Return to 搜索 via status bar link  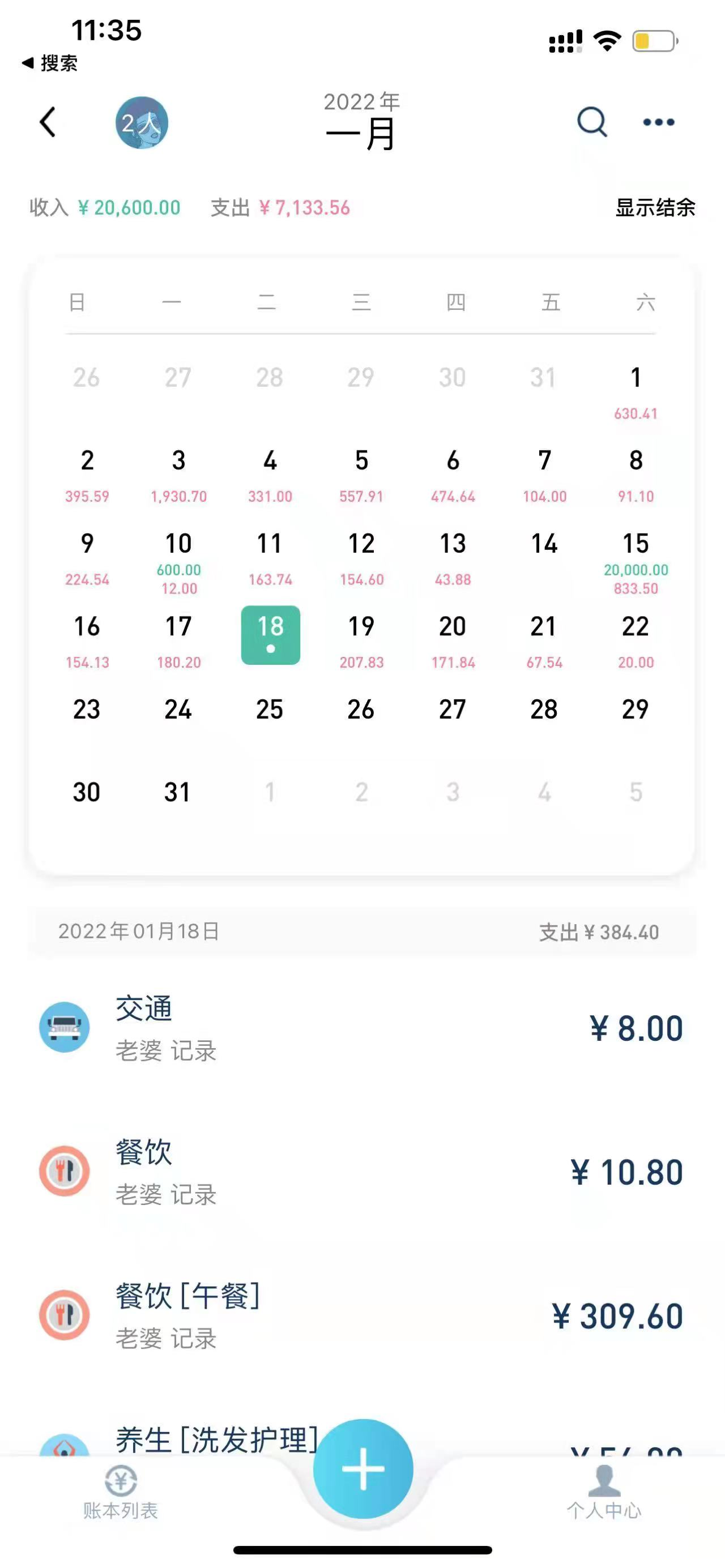51,63
